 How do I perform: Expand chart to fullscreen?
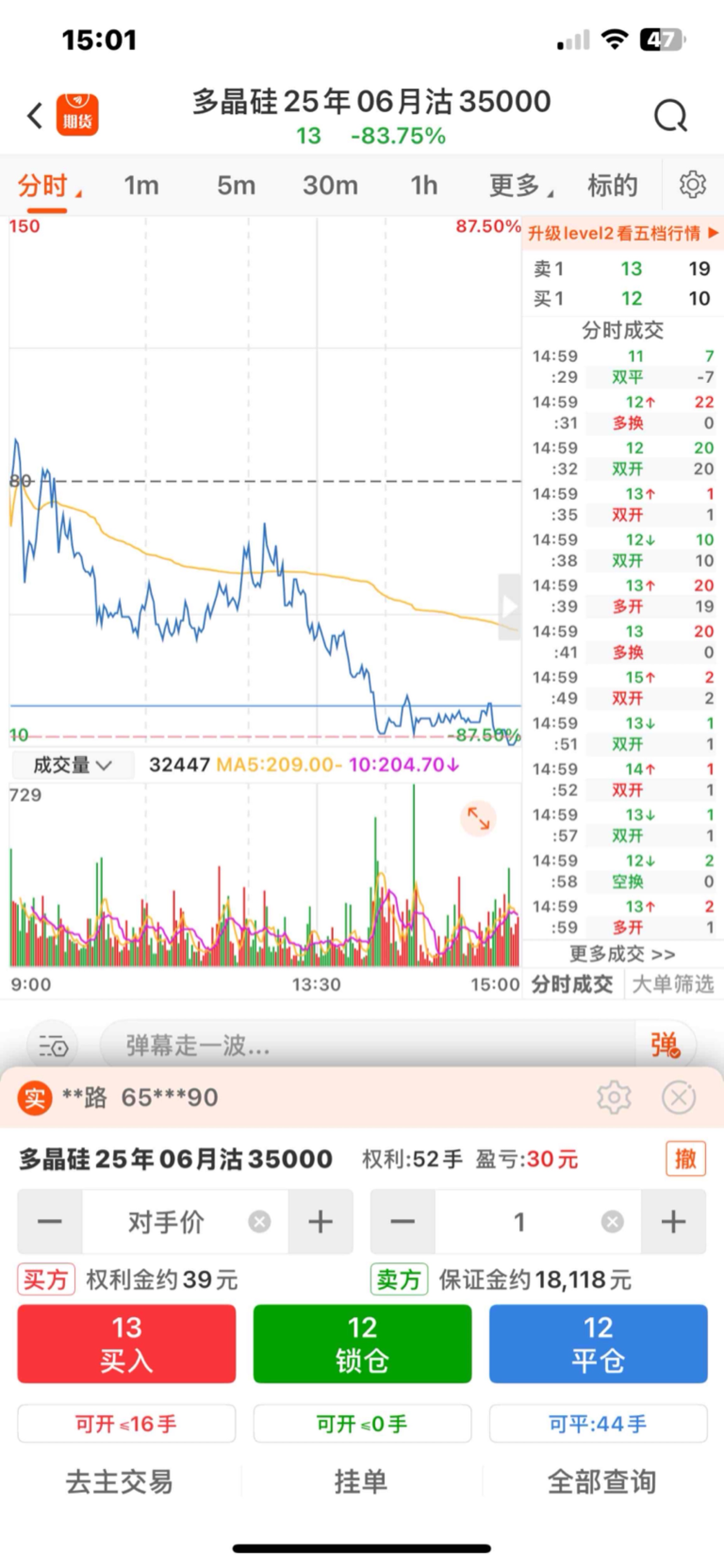478,819
